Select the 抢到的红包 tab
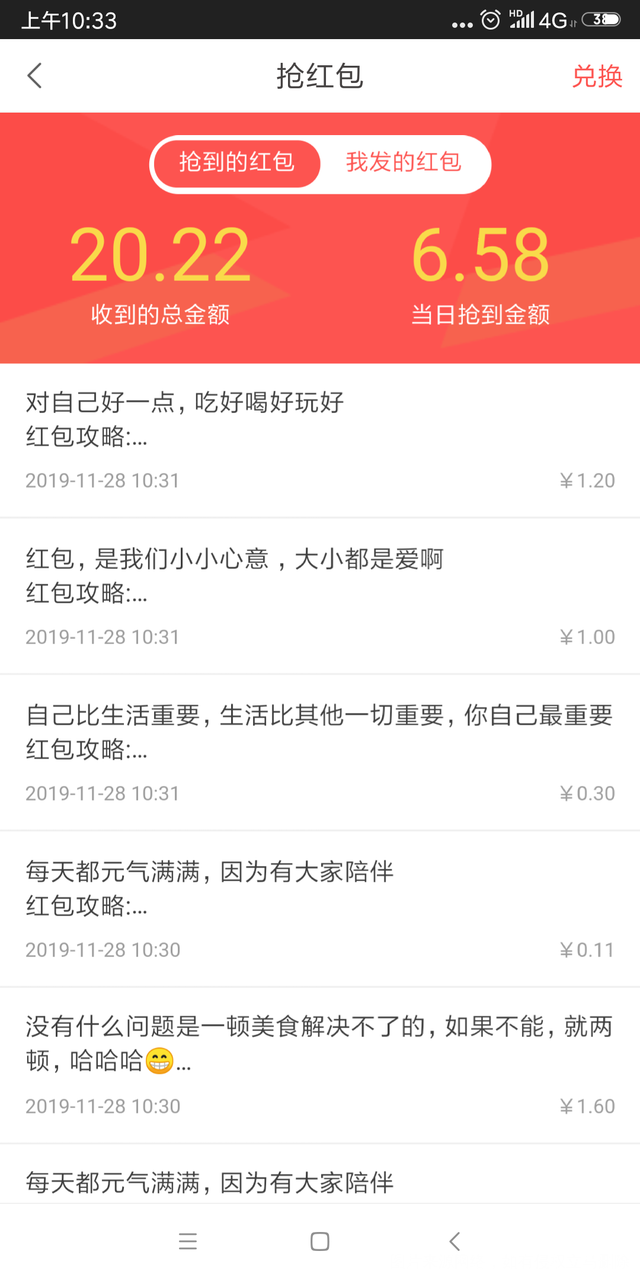 237,163
